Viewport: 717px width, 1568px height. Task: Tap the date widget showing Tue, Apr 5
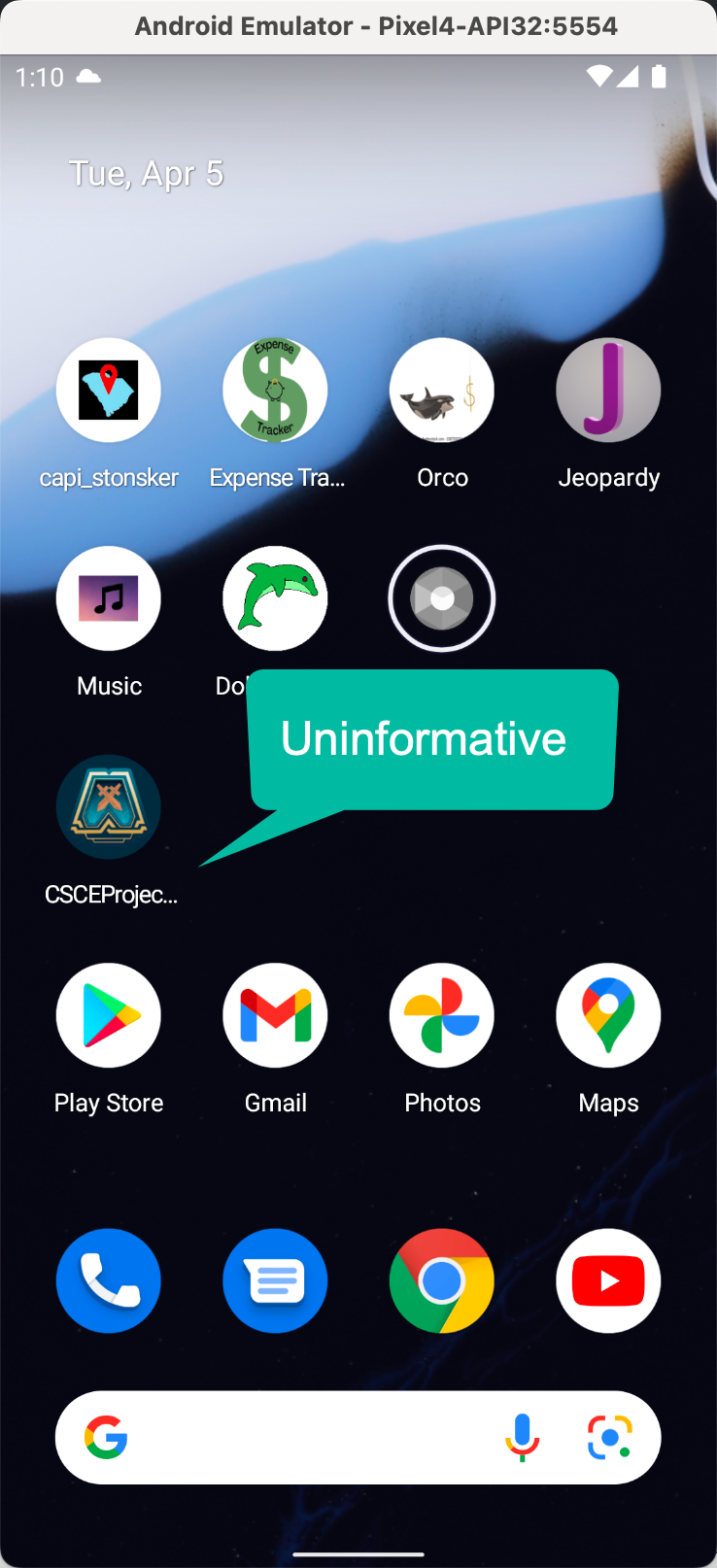pos(147,174)
